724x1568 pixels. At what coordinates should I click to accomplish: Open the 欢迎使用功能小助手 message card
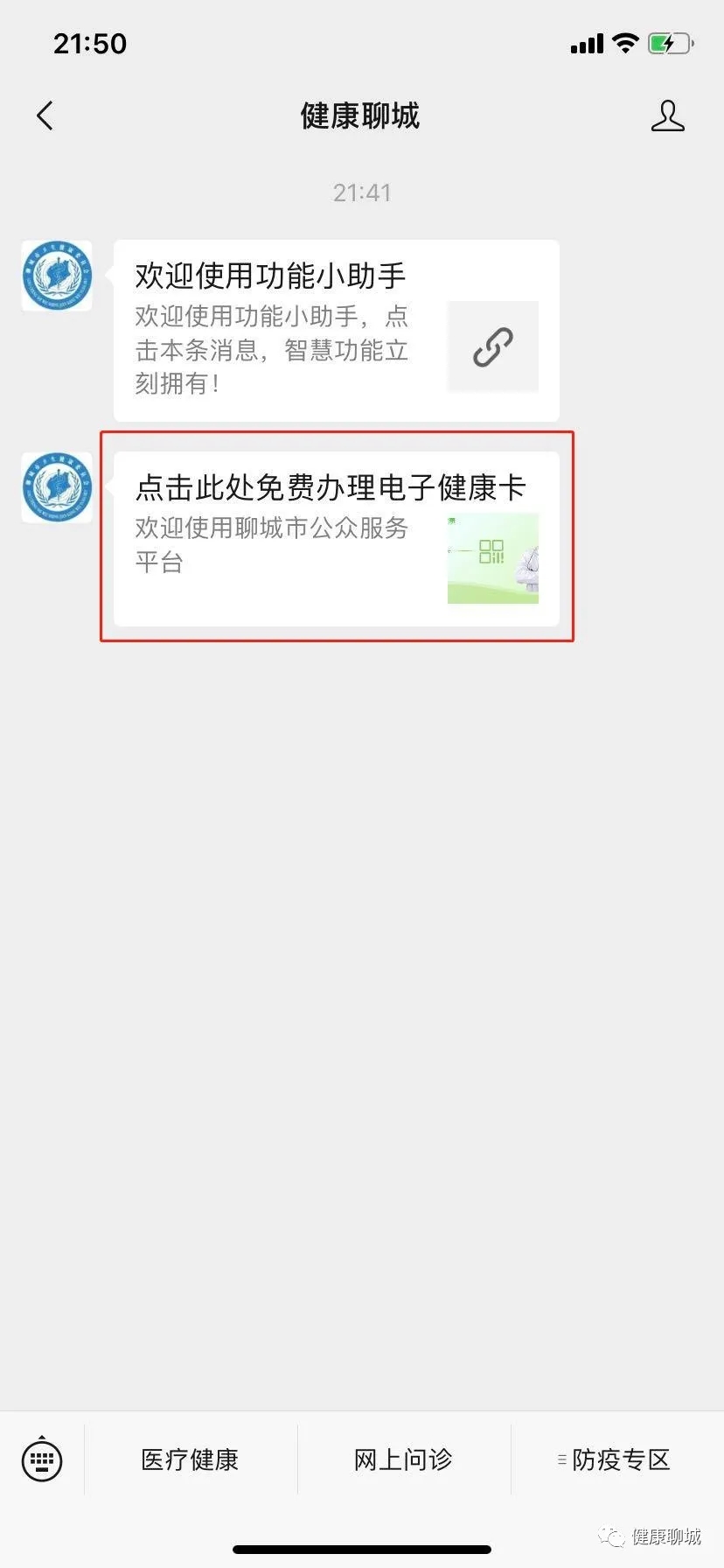click(336, 331)
